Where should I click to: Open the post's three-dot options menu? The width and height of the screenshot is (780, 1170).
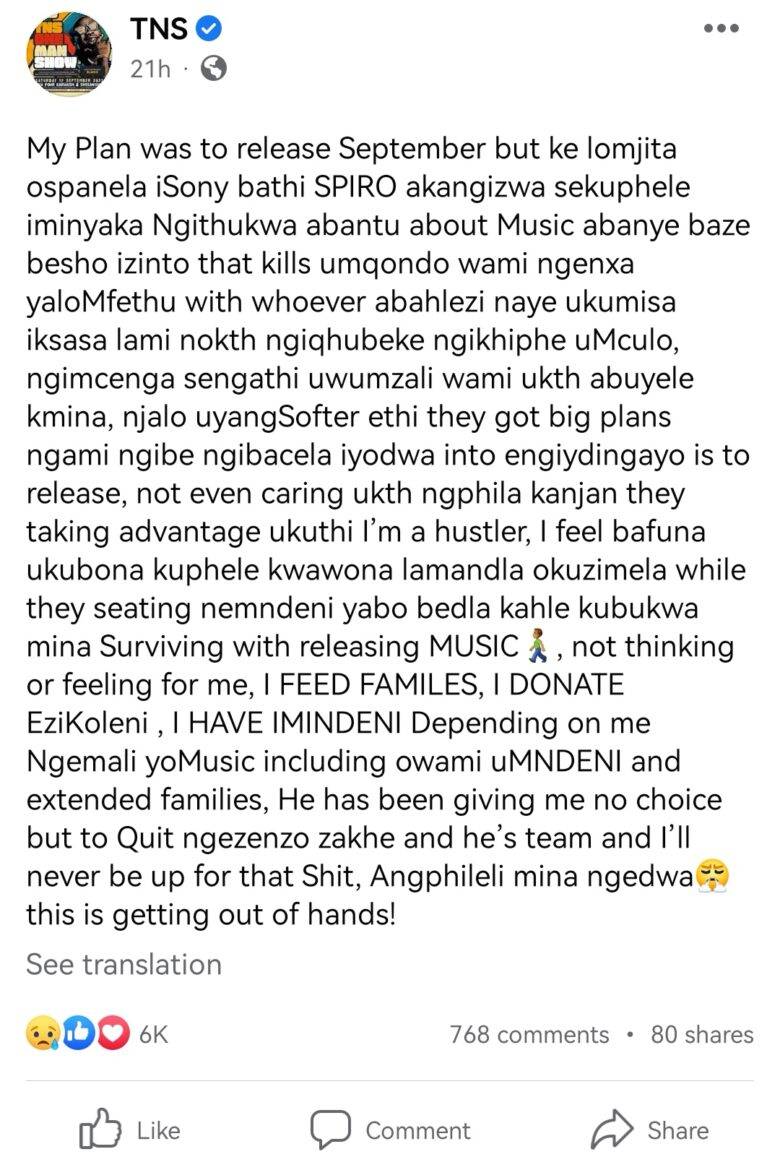tap(727, 28)
